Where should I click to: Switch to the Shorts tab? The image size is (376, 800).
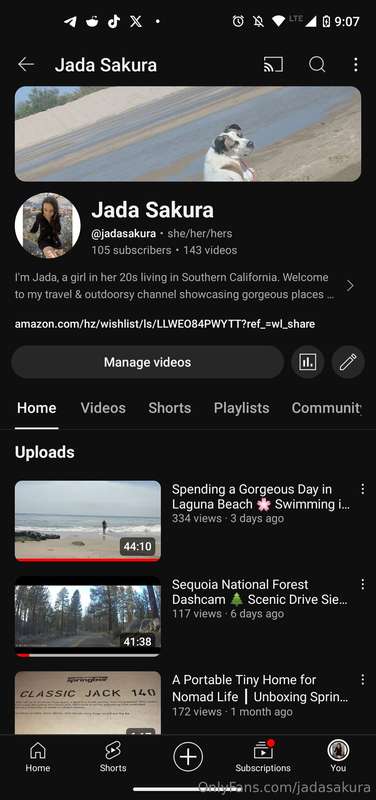tap(169, 408)
